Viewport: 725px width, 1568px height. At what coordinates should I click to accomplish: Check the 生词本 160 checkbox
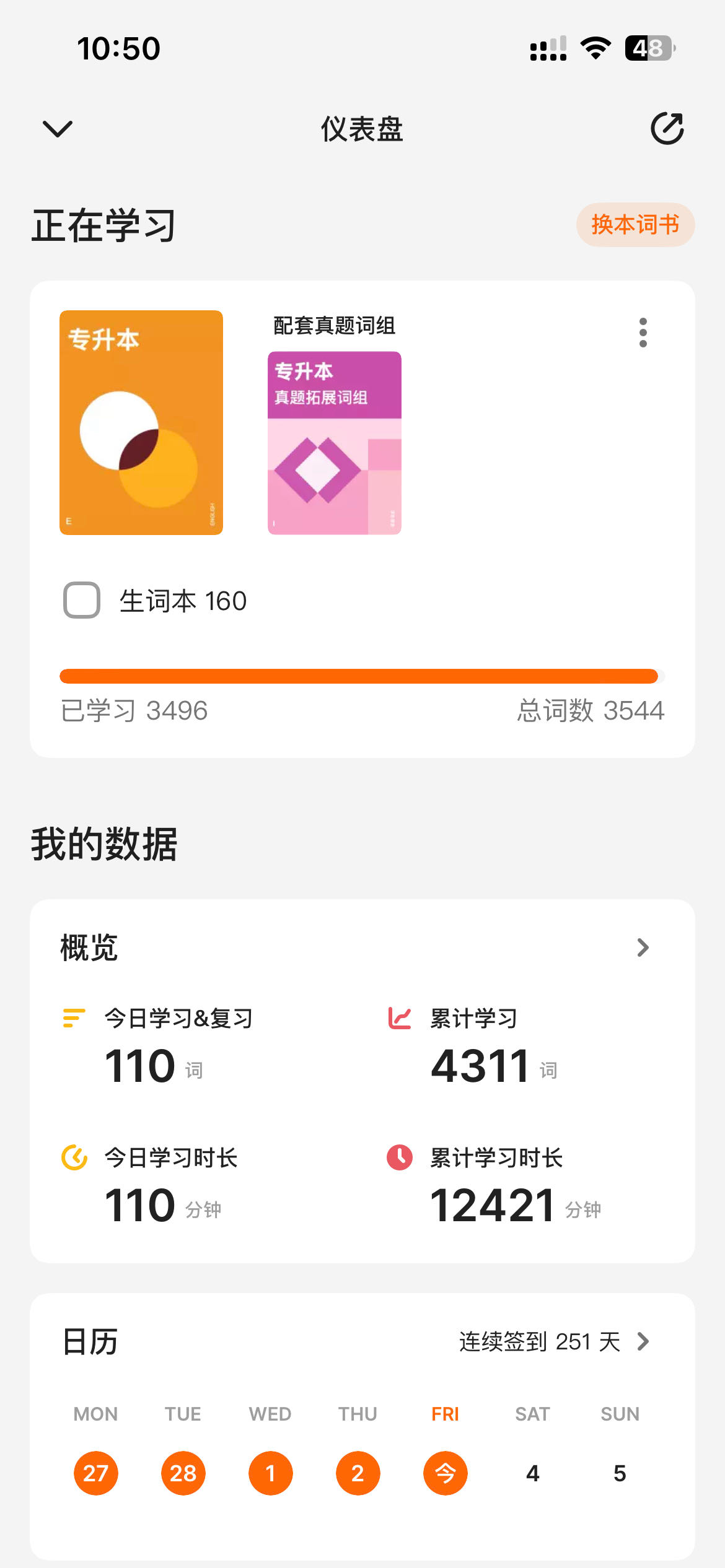82,600
